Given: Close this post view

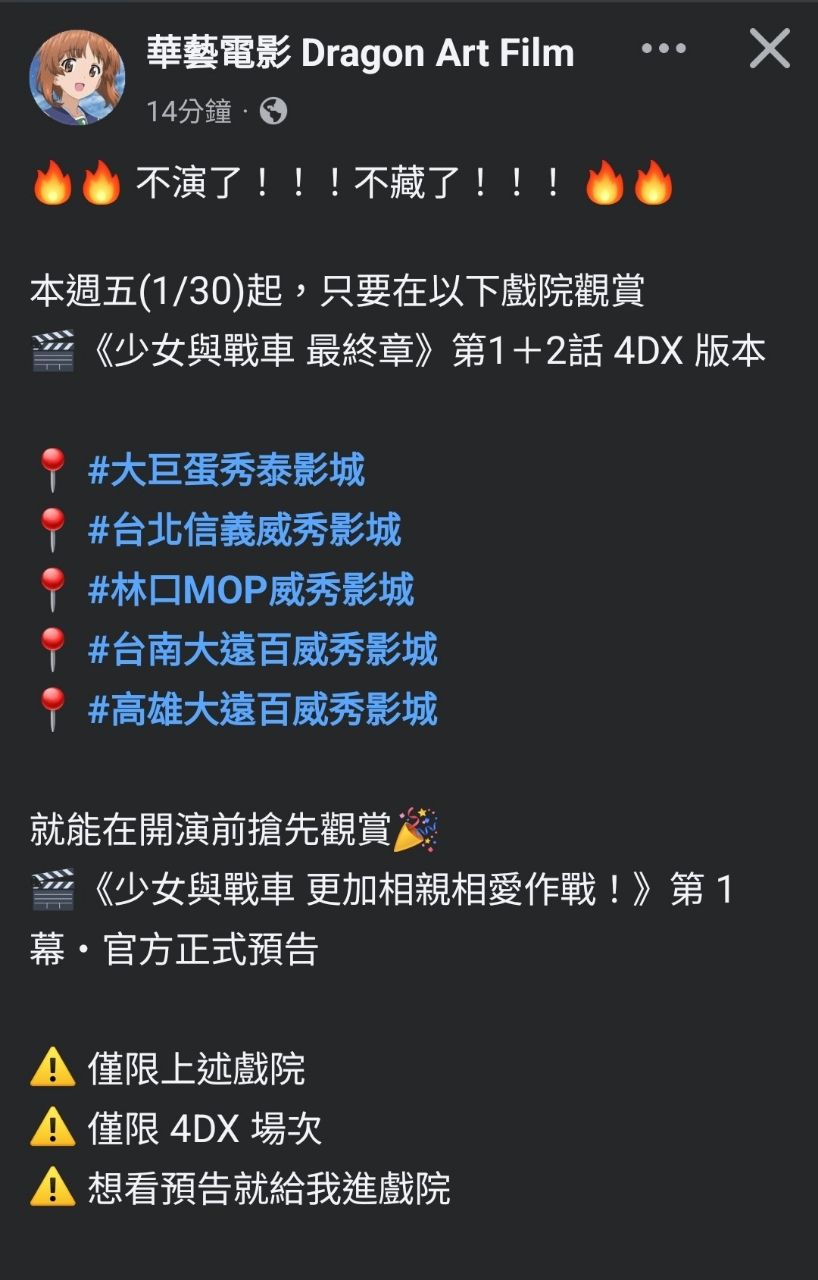Looking at the screenshot, I should click(x=769, y=48).
